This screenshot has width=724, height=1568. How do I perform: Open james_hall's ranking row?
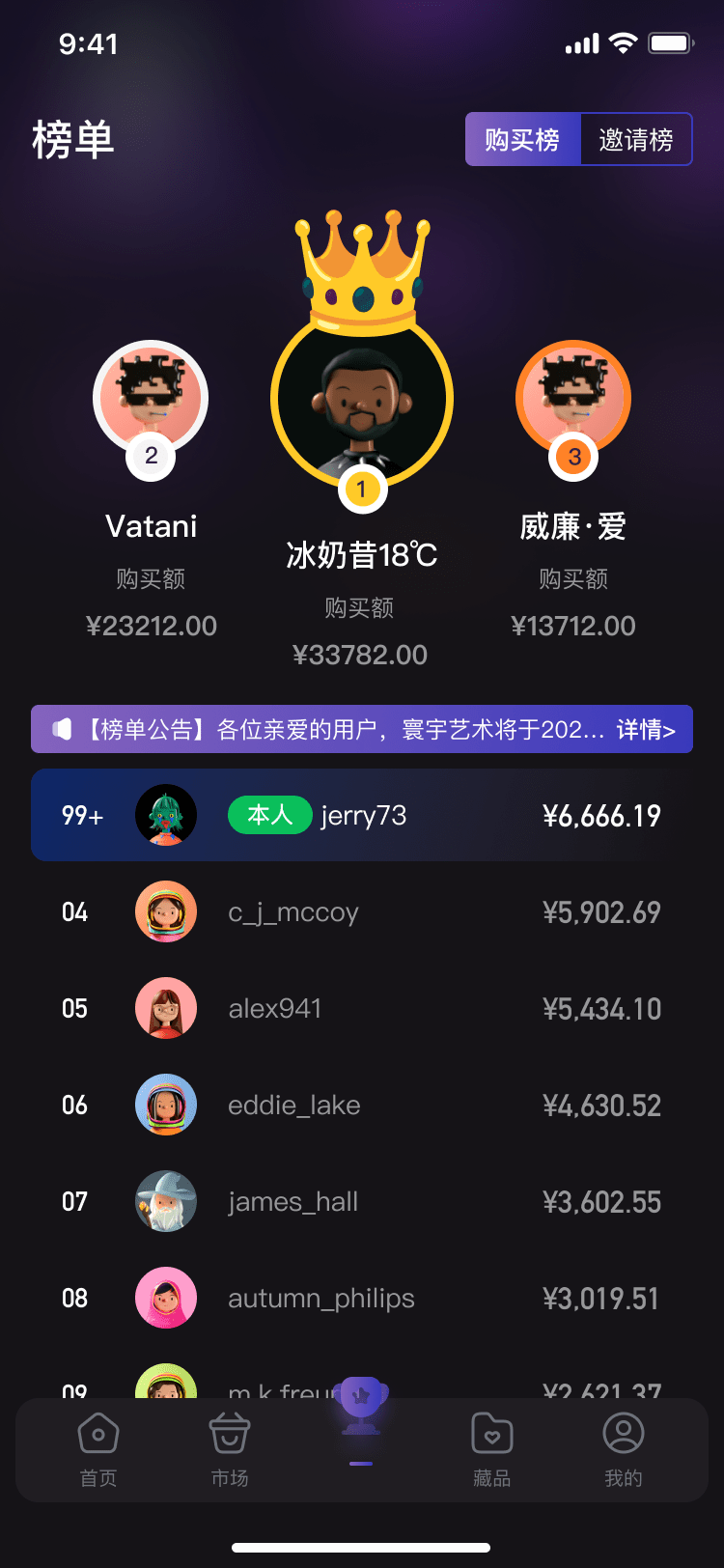362,1201
